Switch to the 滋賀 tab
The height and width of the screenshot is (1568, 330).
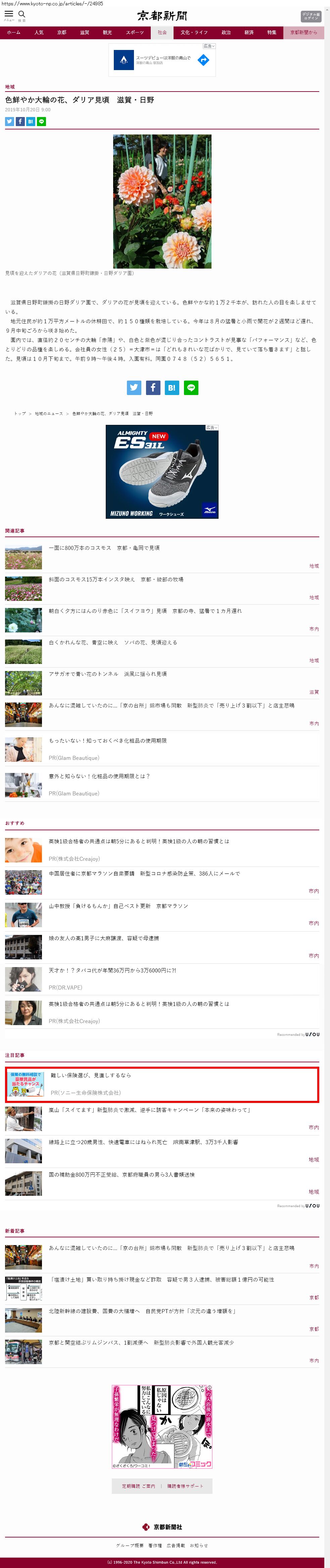[85, 32]
